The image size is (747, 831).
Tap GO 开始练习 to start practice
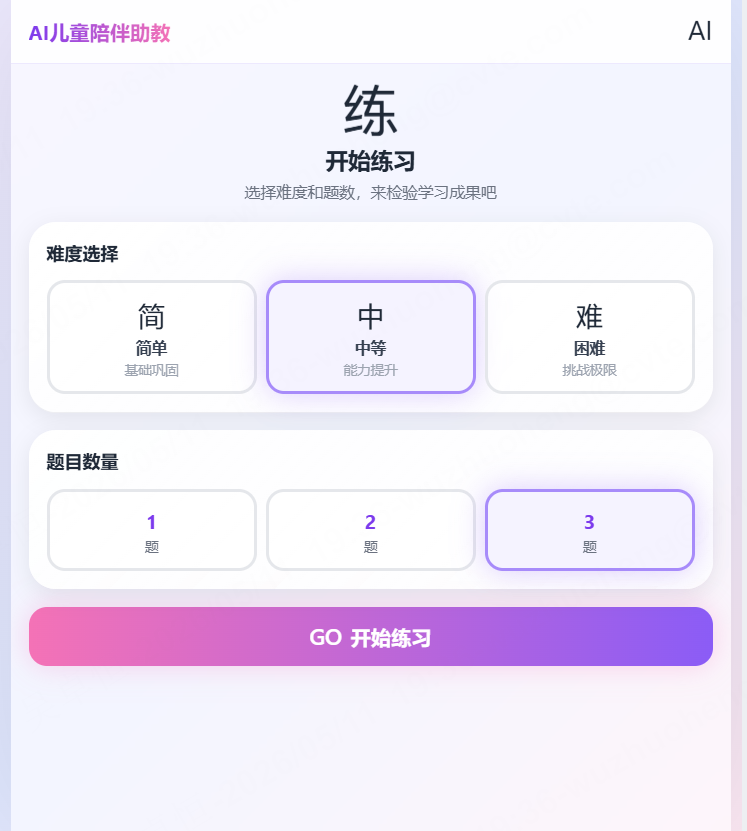tap(371, 636)
